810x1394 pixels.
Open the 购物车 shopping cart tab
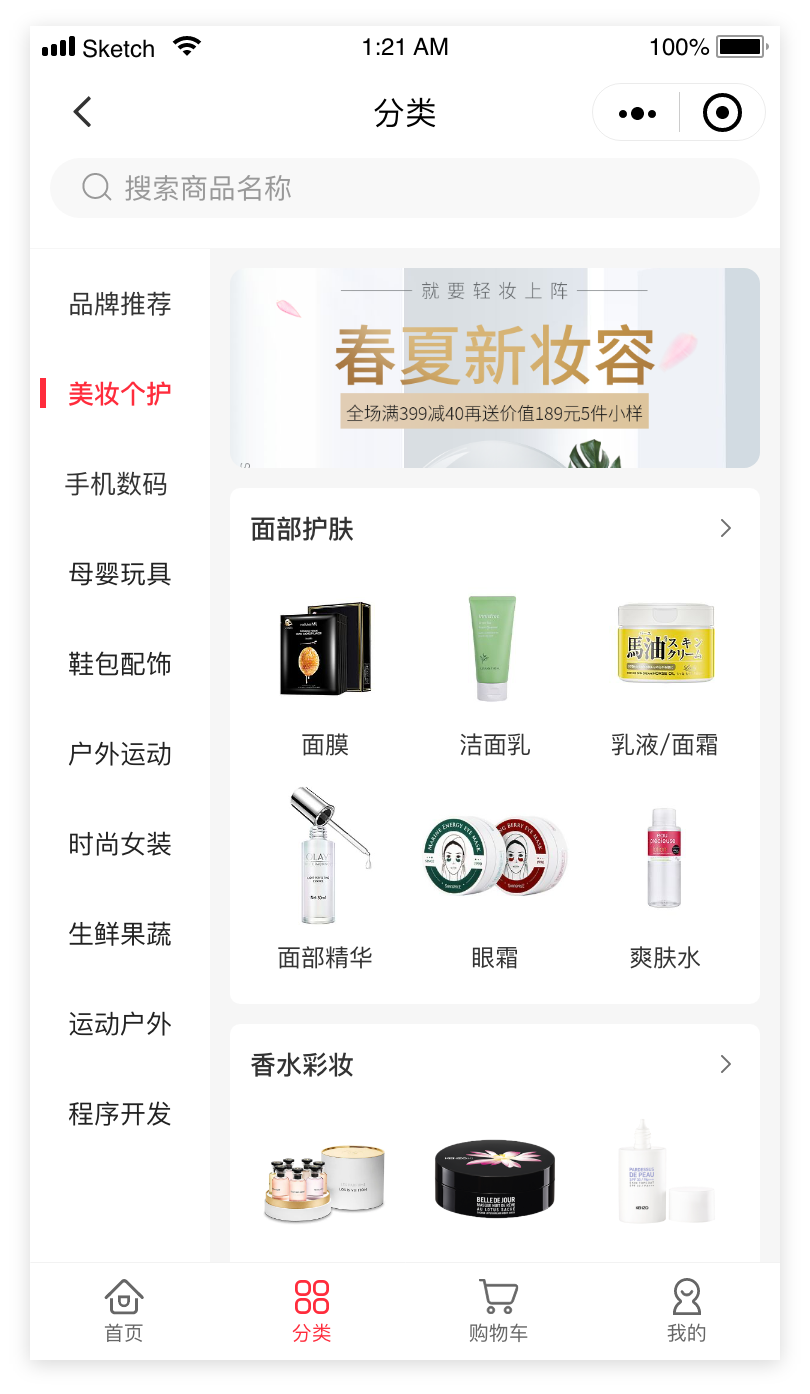pyautogui.click(x=498, y=1309)
